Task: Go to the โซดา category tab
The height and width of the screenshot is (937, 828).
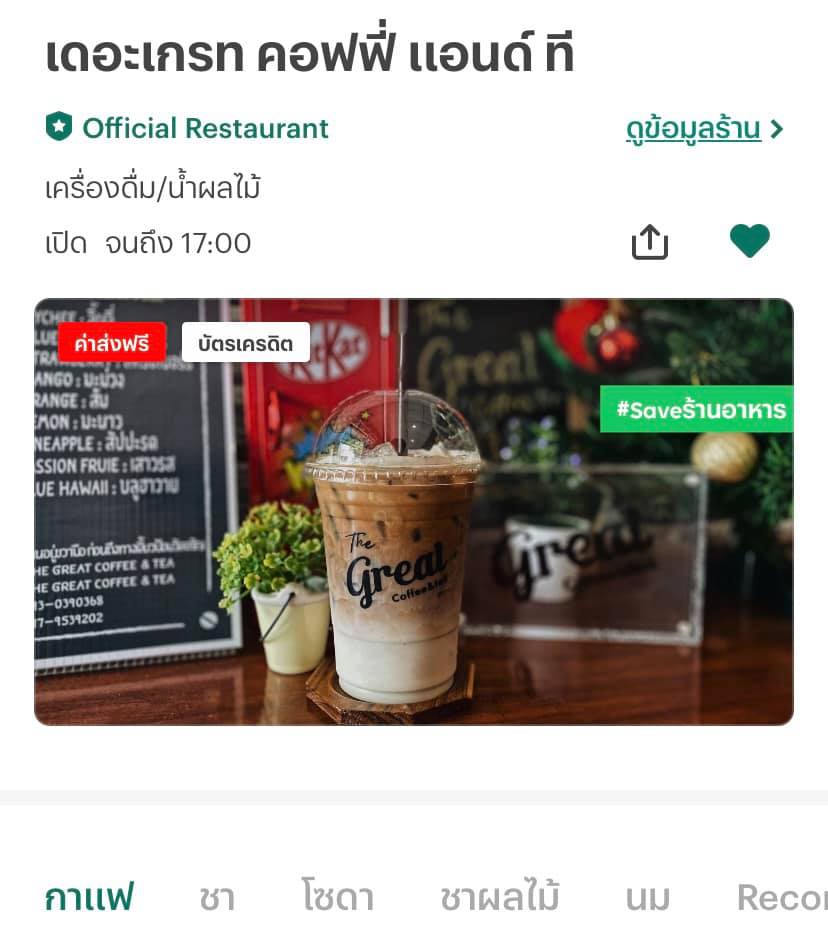Action: tap(337, 897)
